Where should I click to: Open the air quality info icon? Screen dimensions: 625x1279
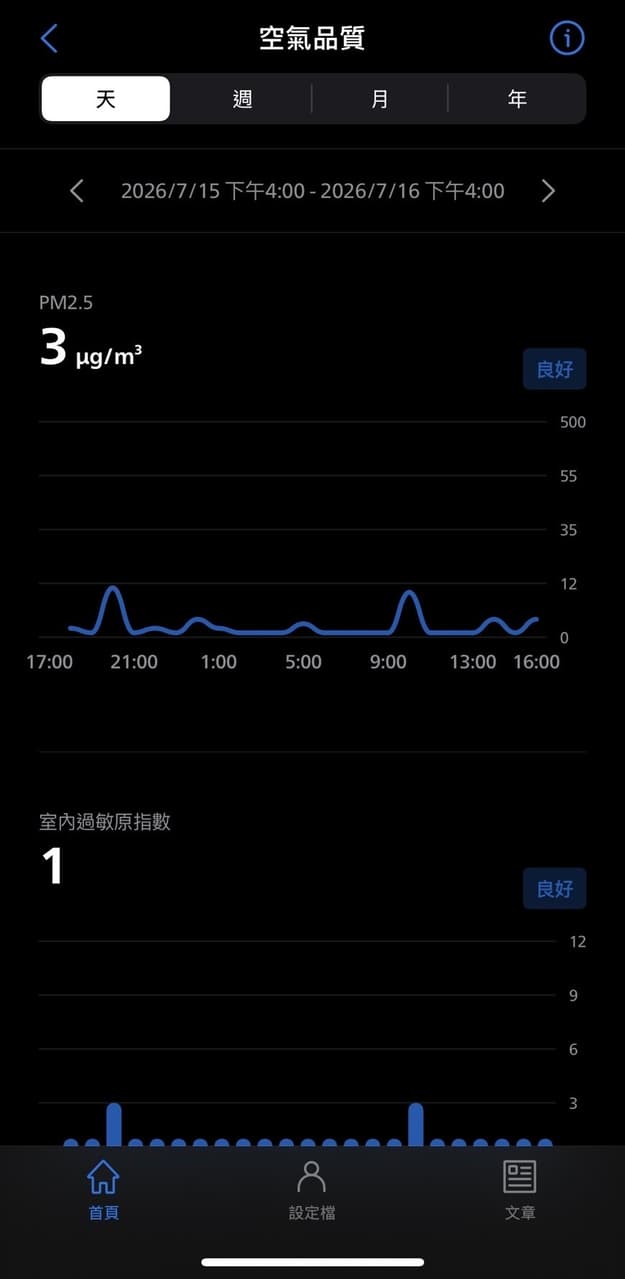(567, 38)
